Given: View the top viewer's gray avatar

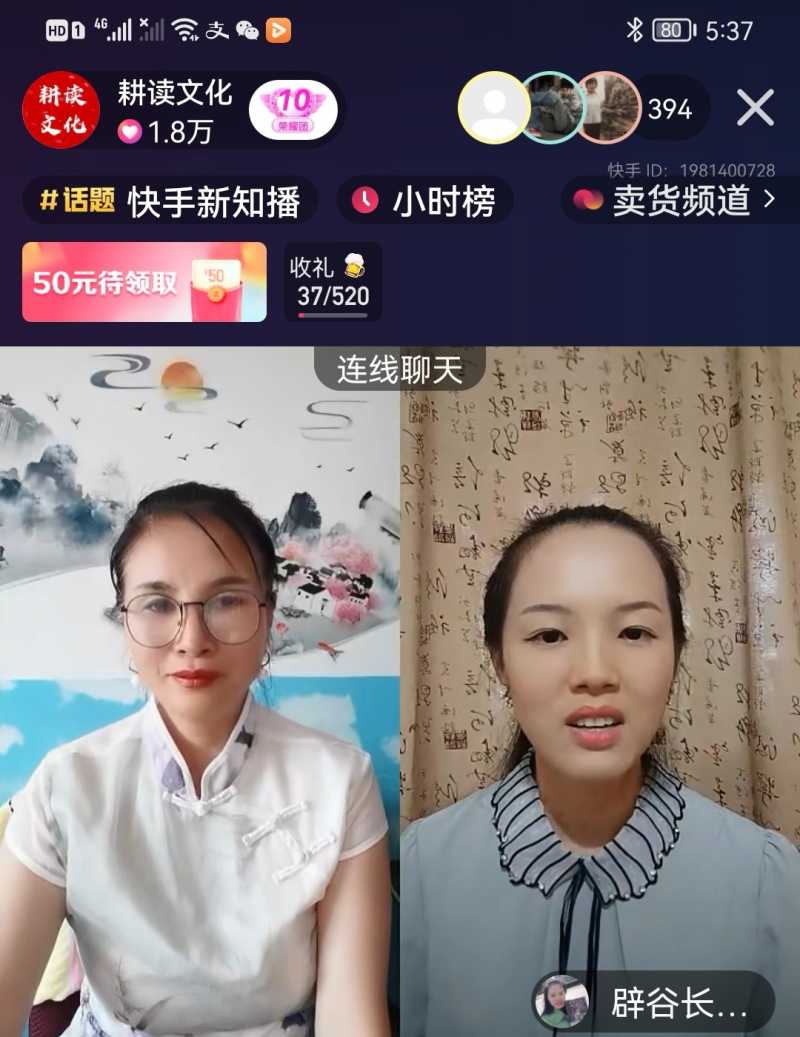Looking at the screenshot, I should (x=493, y=108).
